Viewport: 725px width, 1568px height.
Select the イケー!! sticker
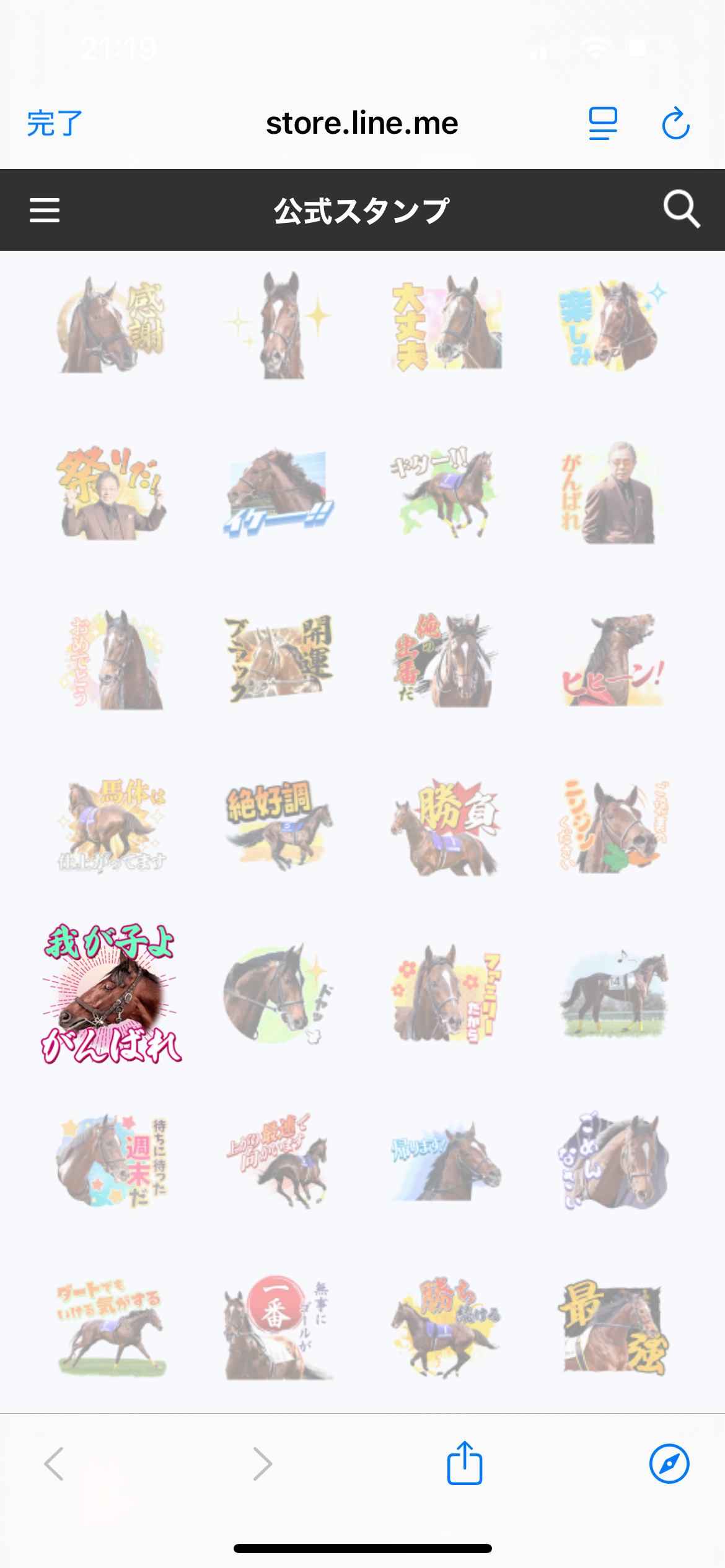tap(279, 492)
